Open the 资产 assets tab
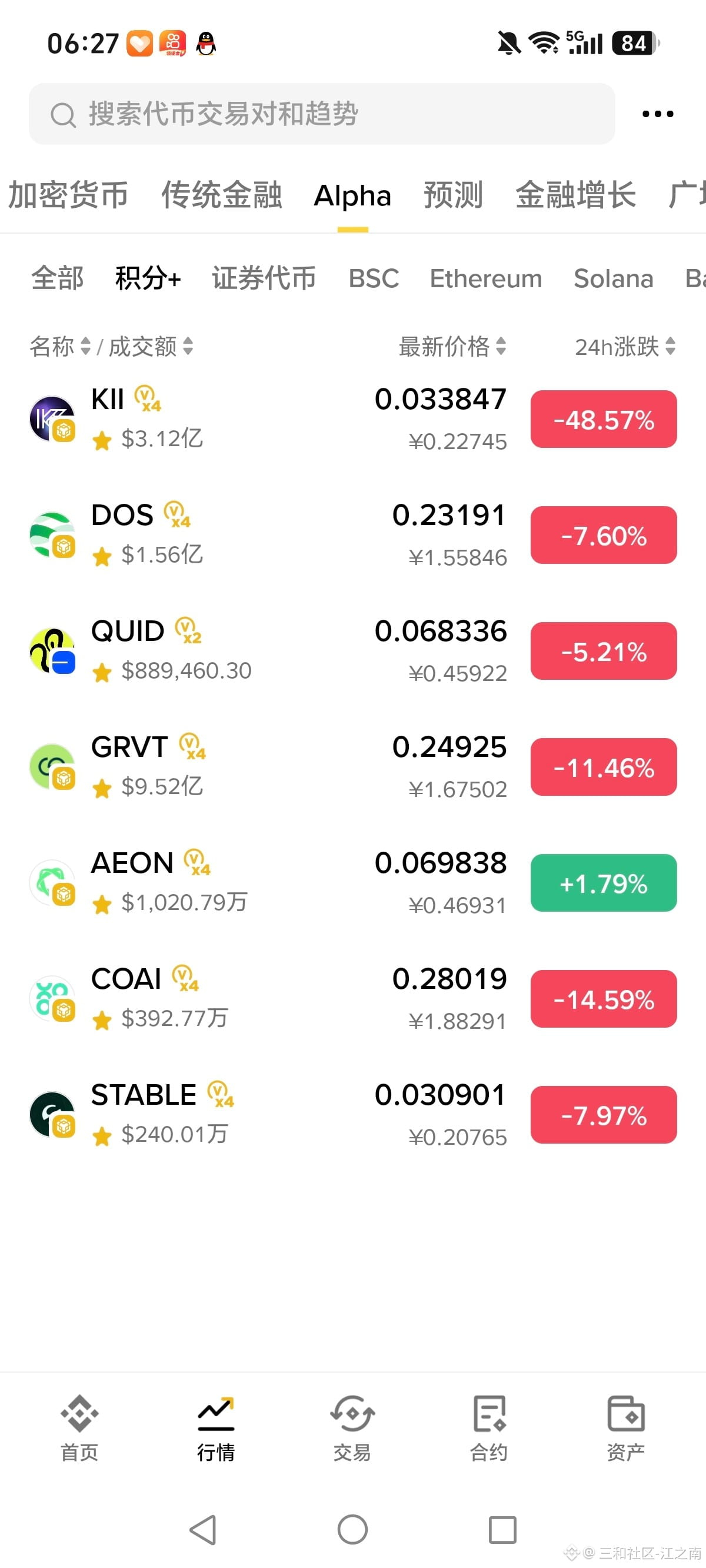This screenshot has height=1568, width=706. tap(625, 1428)
